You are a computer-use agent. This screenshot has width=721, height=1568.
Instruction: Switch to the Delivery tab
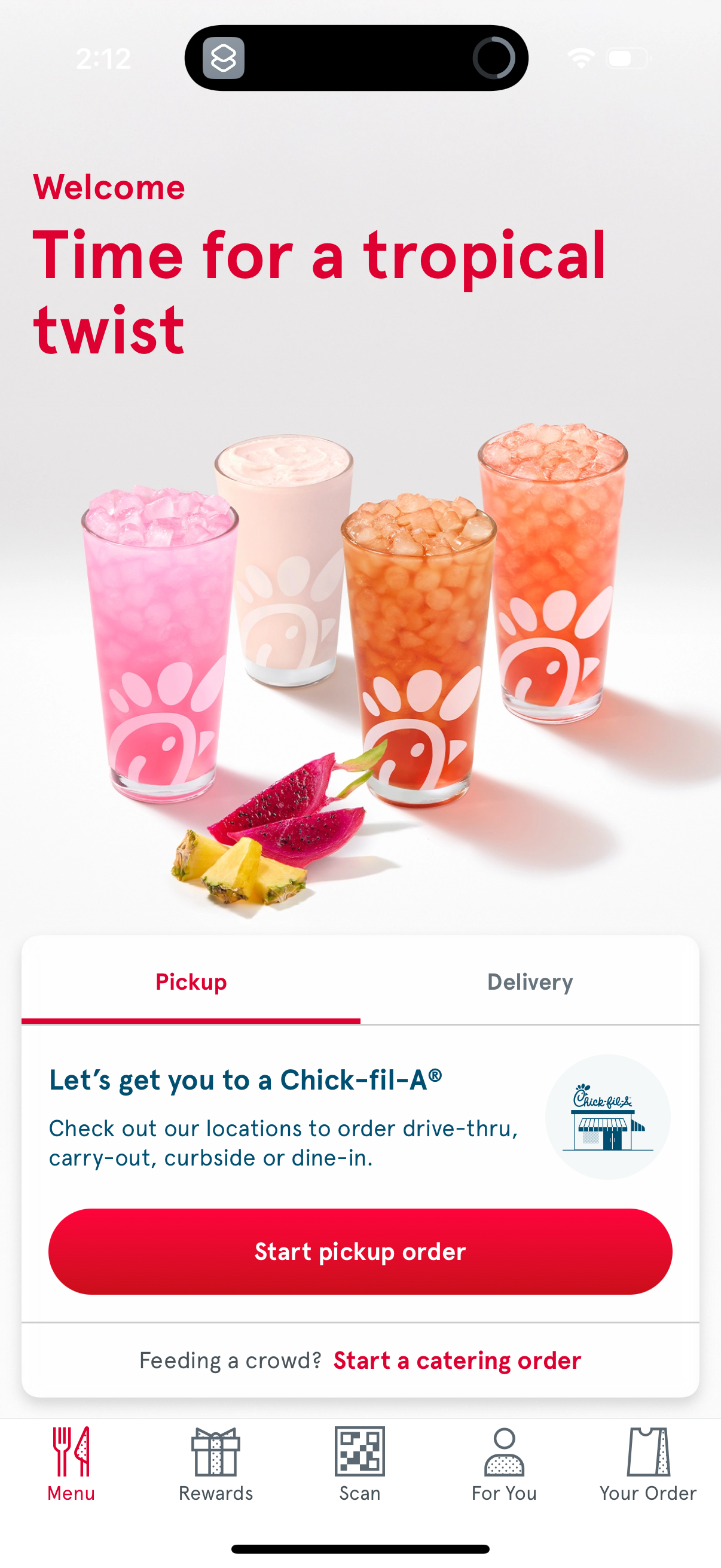530,981
